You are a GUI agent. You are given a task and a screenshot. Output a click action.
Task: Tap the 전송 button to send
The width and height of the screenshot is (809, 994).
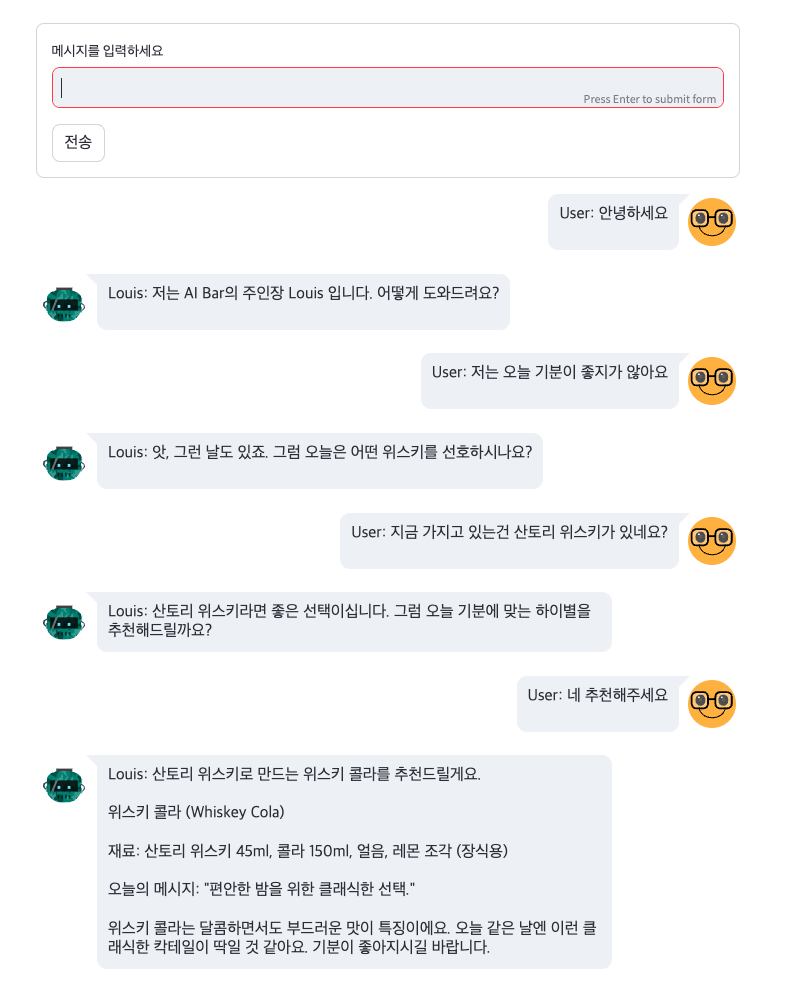tap(78, 143)
